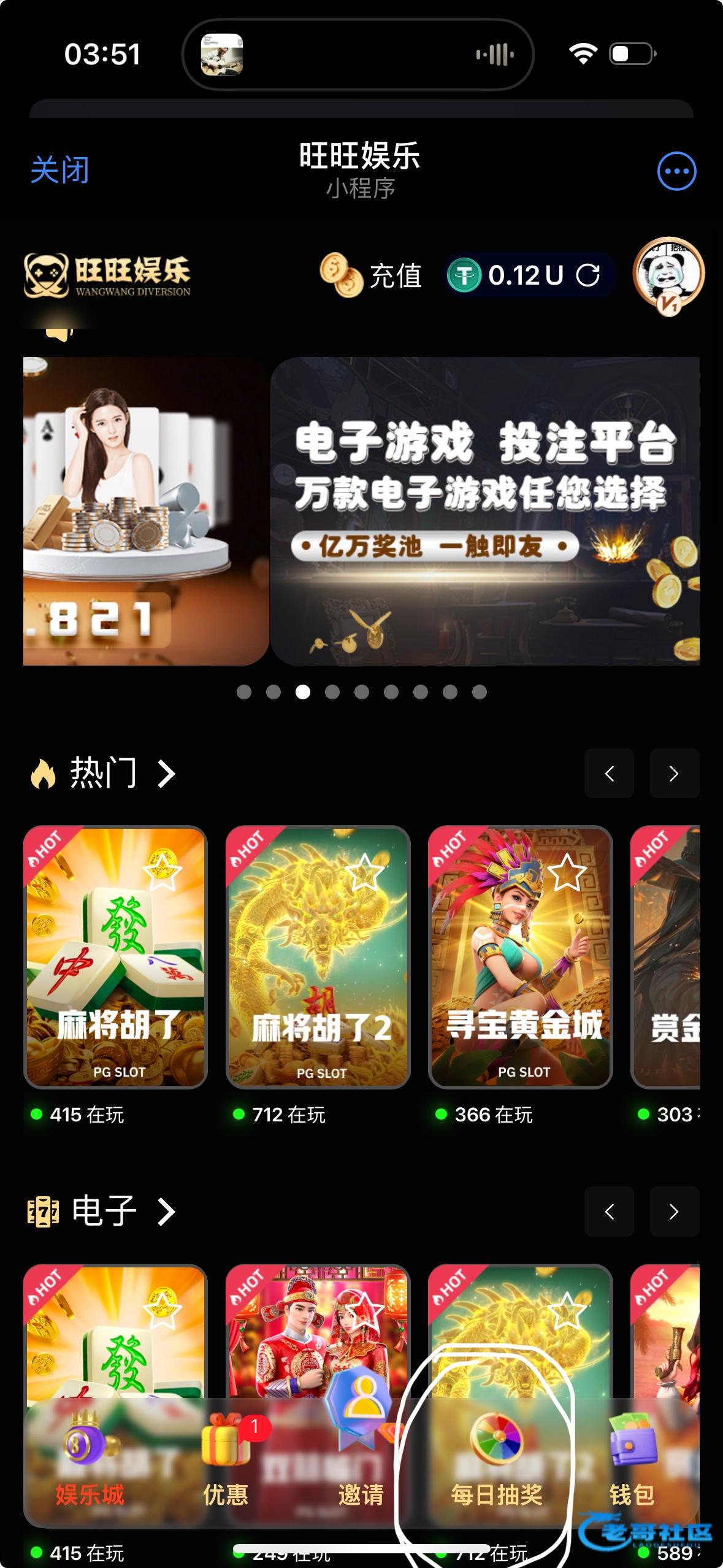Screen dimensions: 723x1568
Task: Show previous games in 热门 section
Action: pyautogui.click(x=609, y=773)
